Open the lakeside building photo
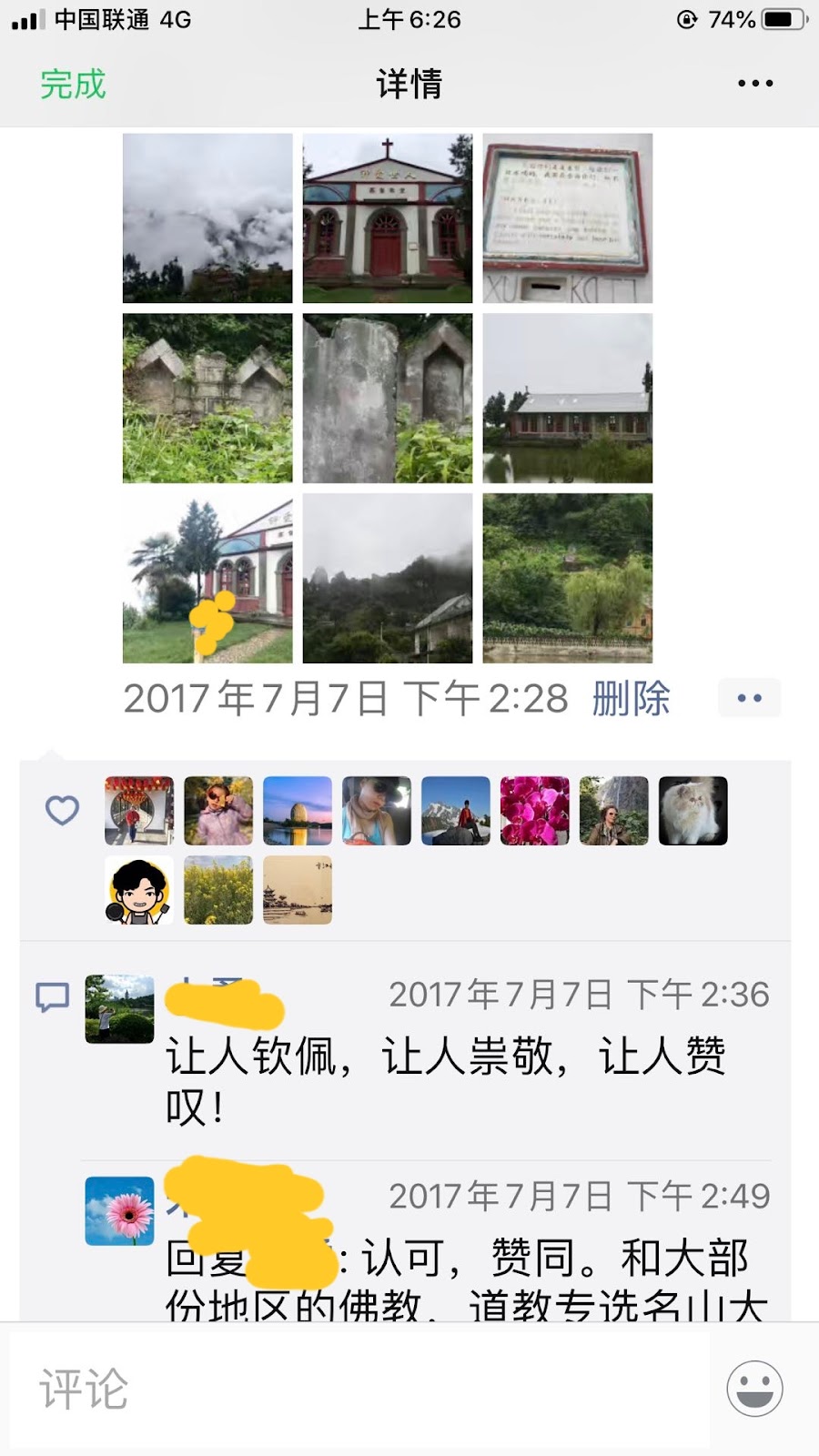Image resolution: width=819 pixels, height=1456 pixels. pyautogui.click(x=568, y=399)
